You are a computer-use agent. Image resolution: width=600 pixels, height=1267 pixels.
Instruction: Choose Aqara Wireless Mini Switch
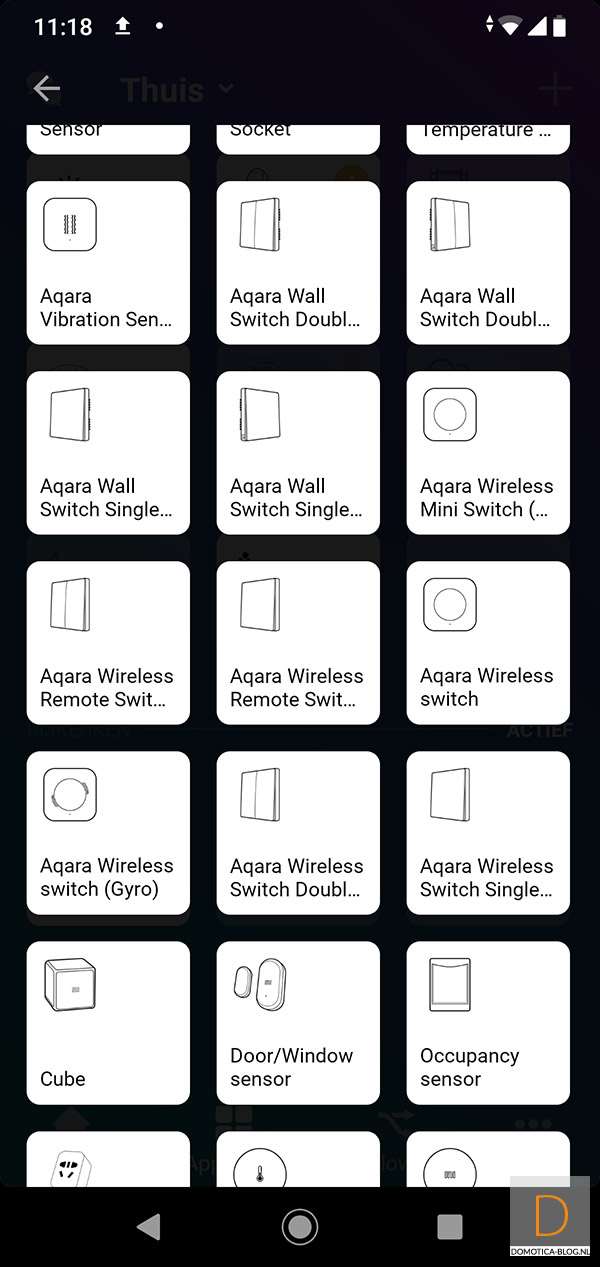(488, 452)
